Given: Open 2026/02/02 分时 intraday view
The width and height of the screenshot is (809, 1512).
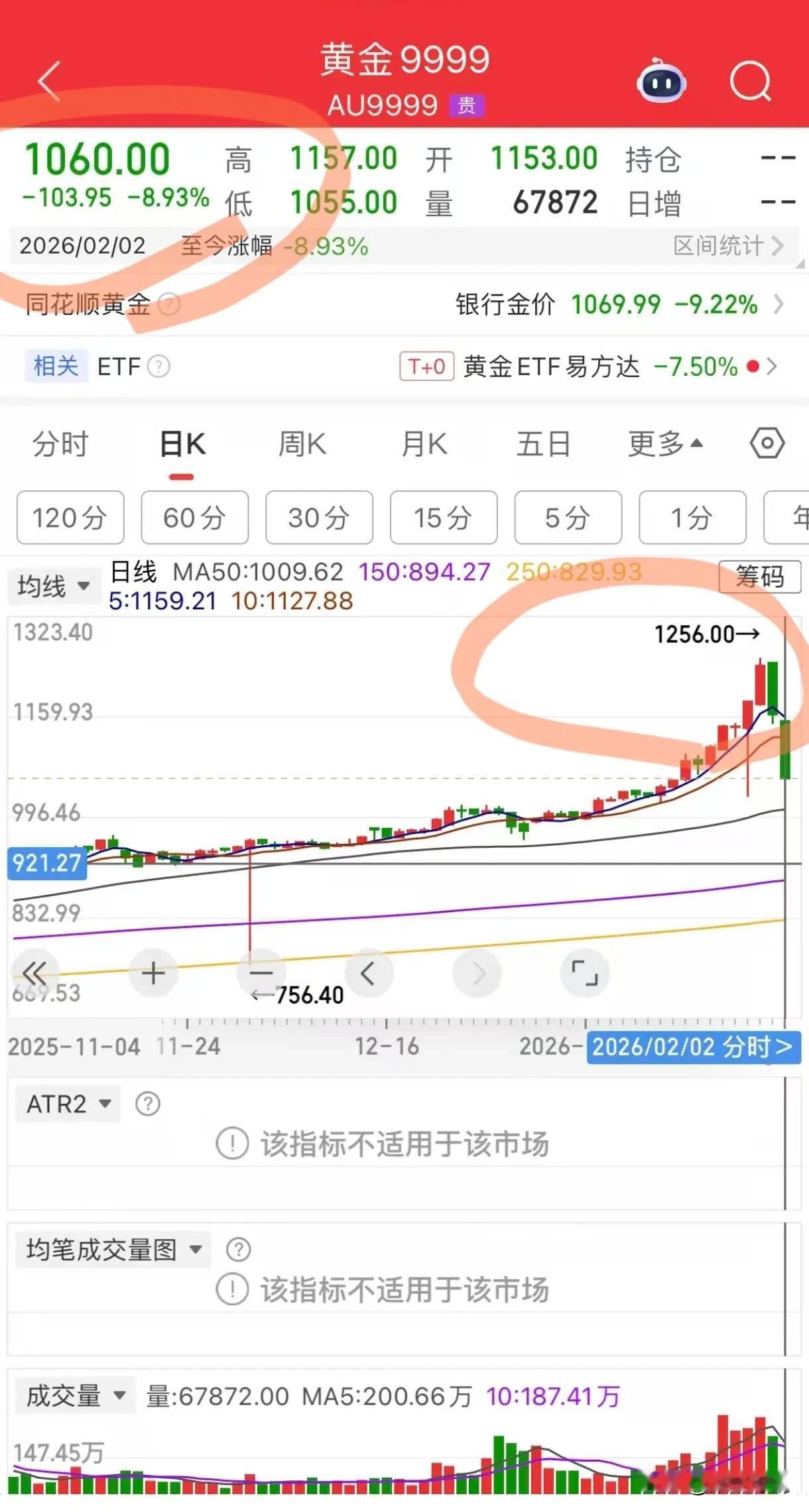Looking at the screenshot, I should pos(692,1047).
